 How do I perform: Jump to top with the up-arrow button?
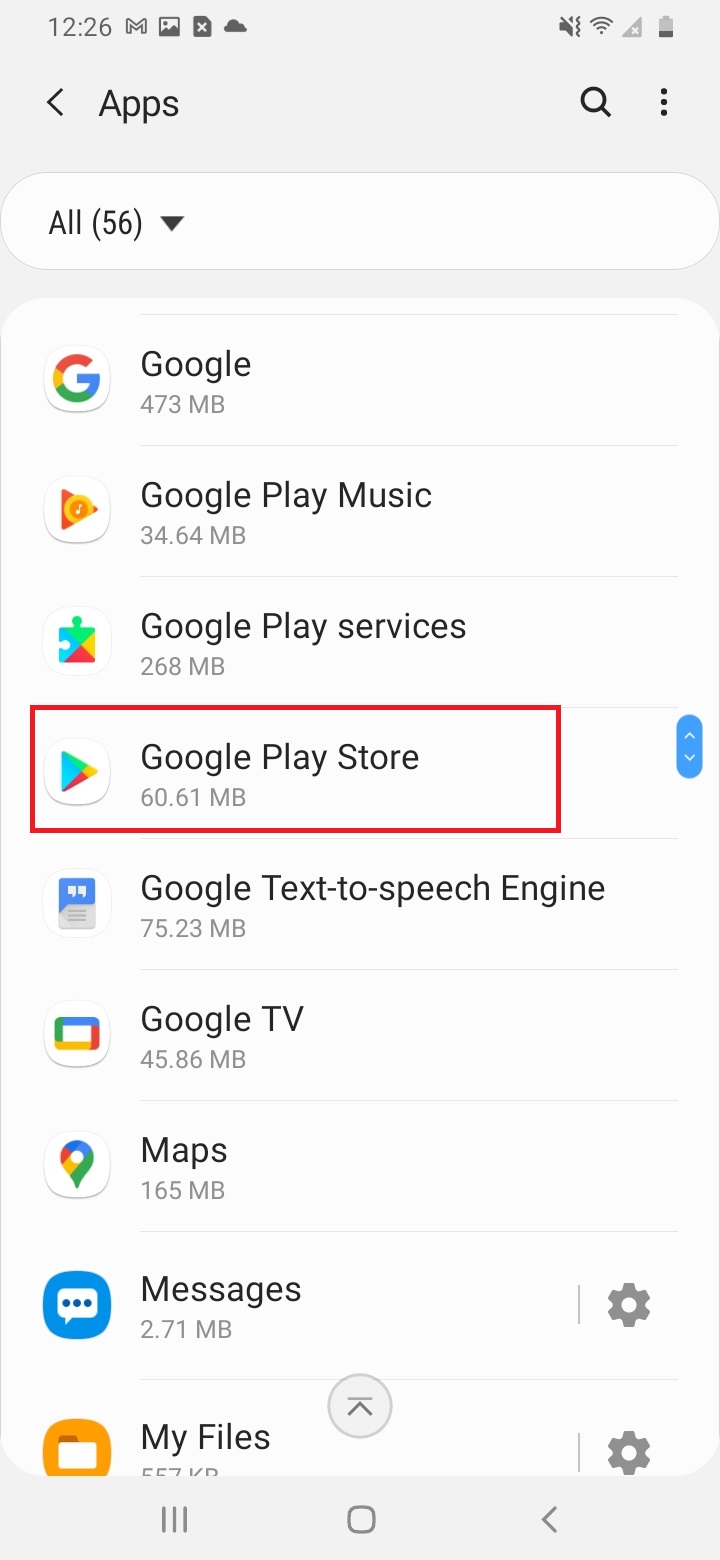coord(360,1407)
